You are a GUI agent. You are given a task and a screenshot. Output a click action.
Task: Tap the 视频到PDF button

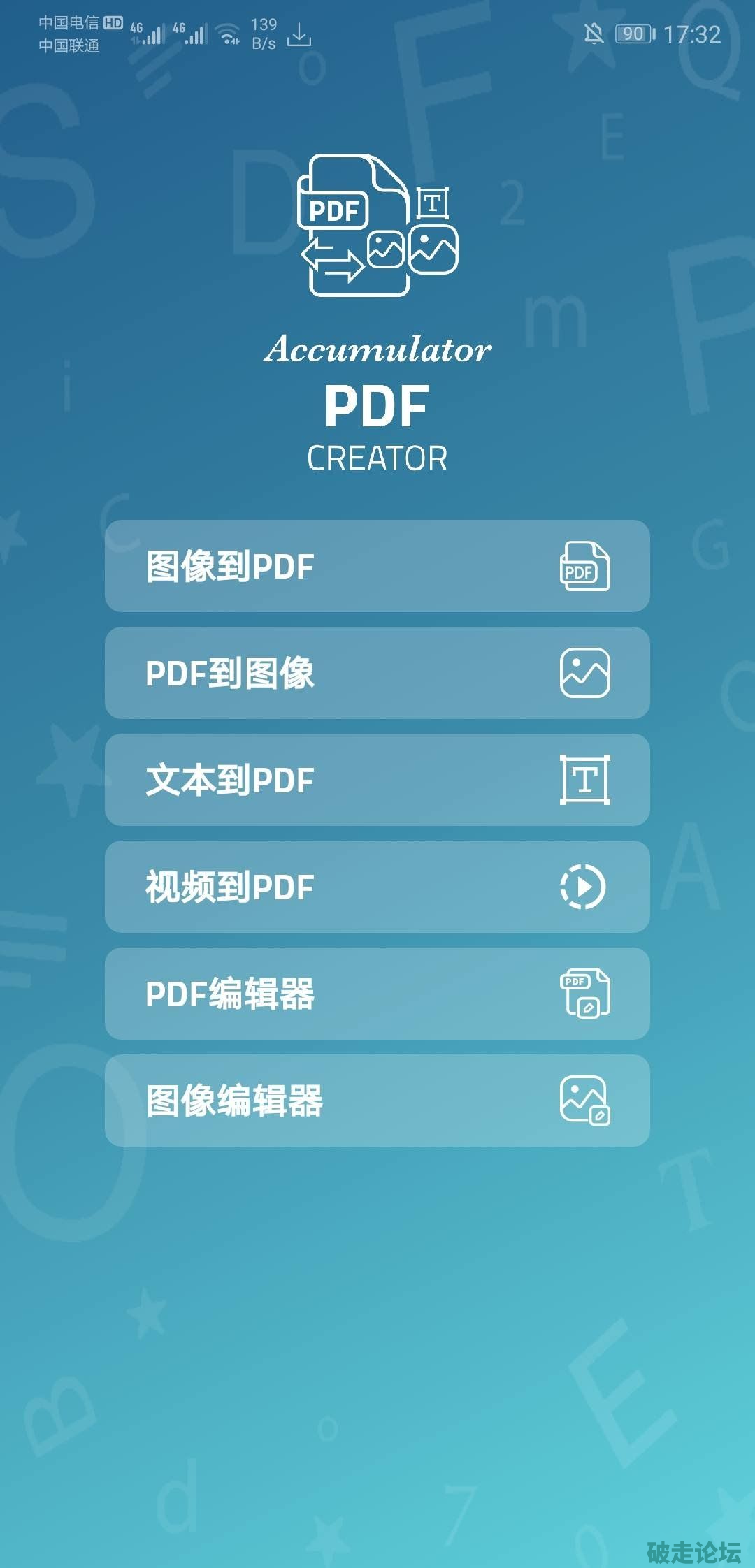(377, 887)
